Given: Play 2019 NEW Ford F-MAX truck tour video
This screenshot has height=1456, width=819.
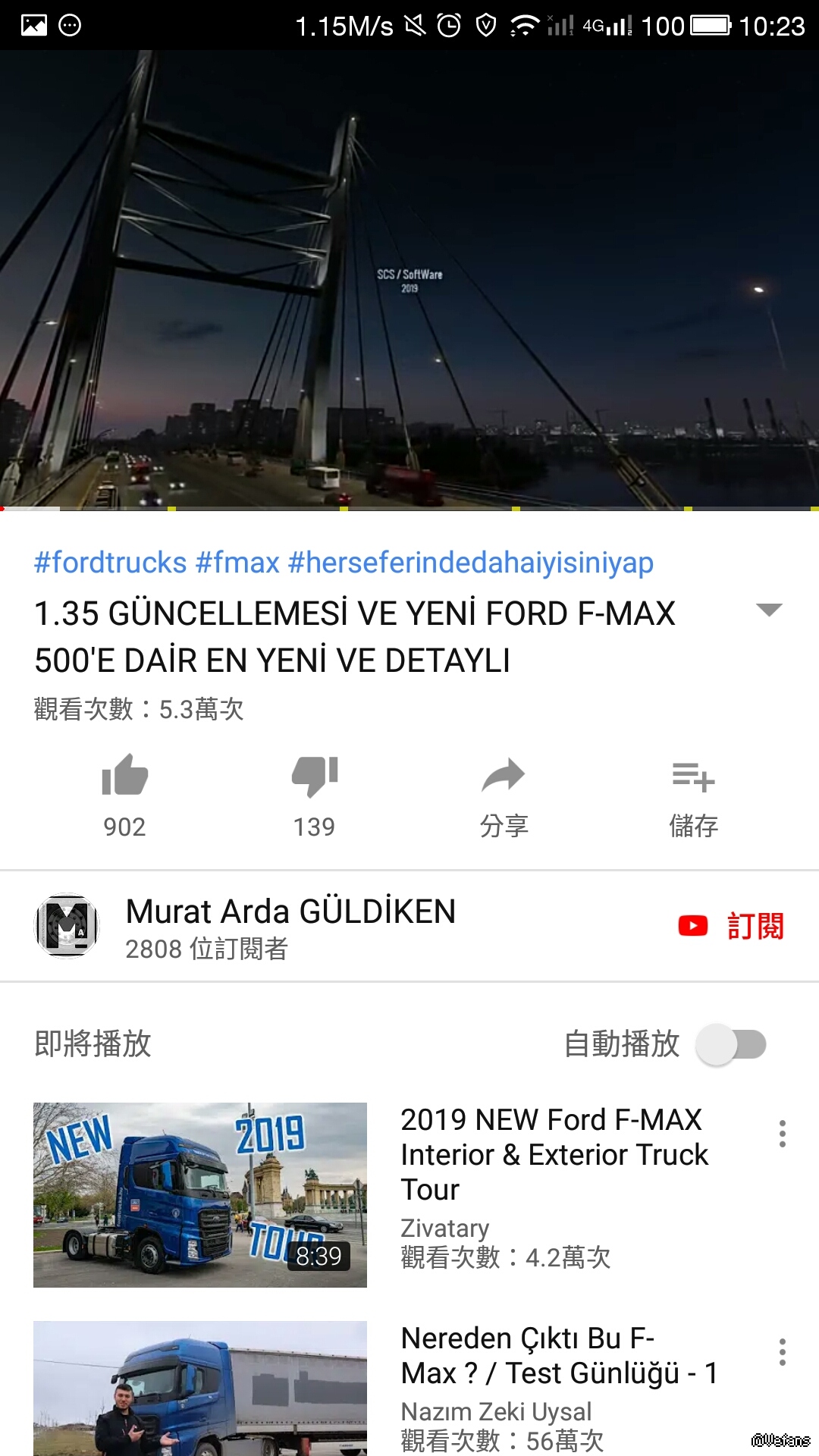Looking at the screenshot, I should click(x=200, y=1194).
